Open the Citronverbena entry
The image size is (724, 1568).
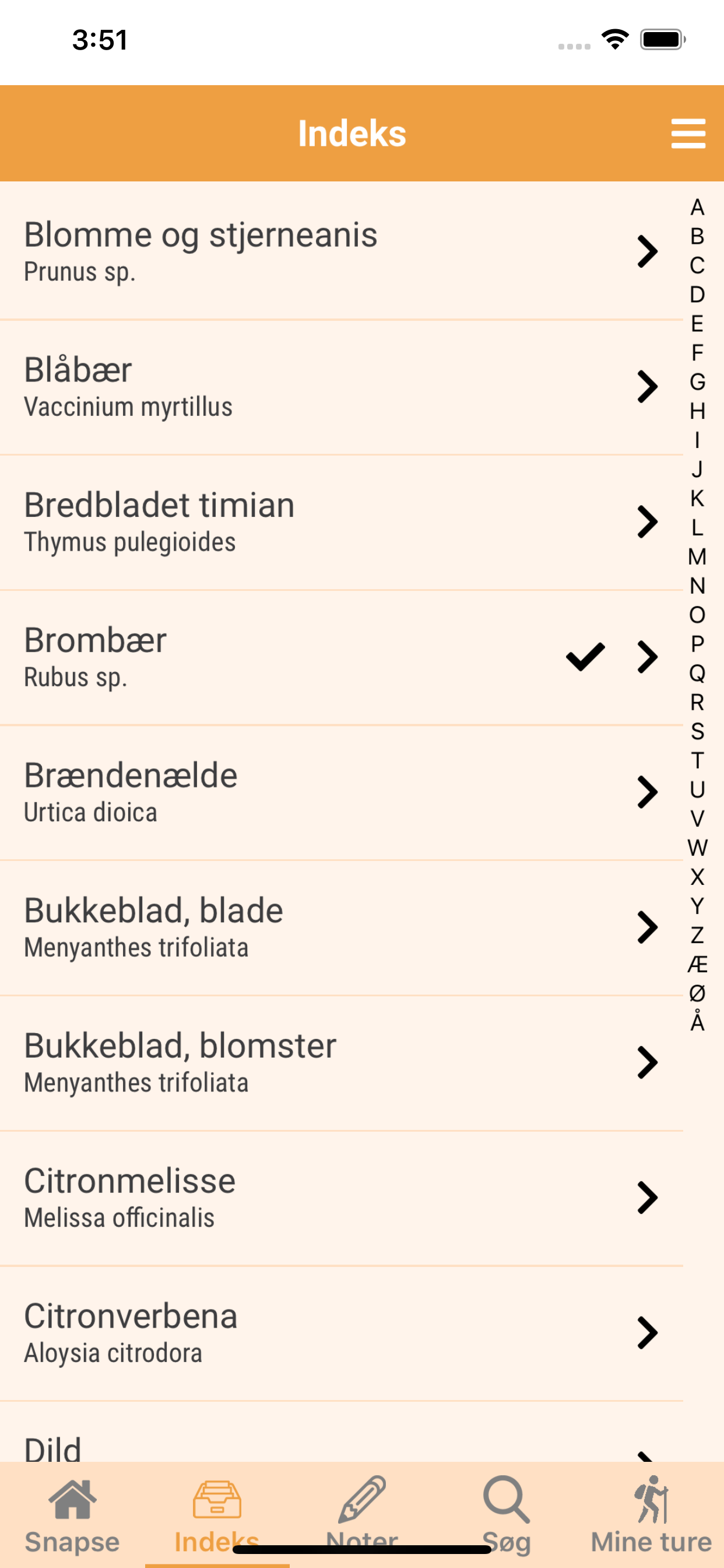[342, 1333]
